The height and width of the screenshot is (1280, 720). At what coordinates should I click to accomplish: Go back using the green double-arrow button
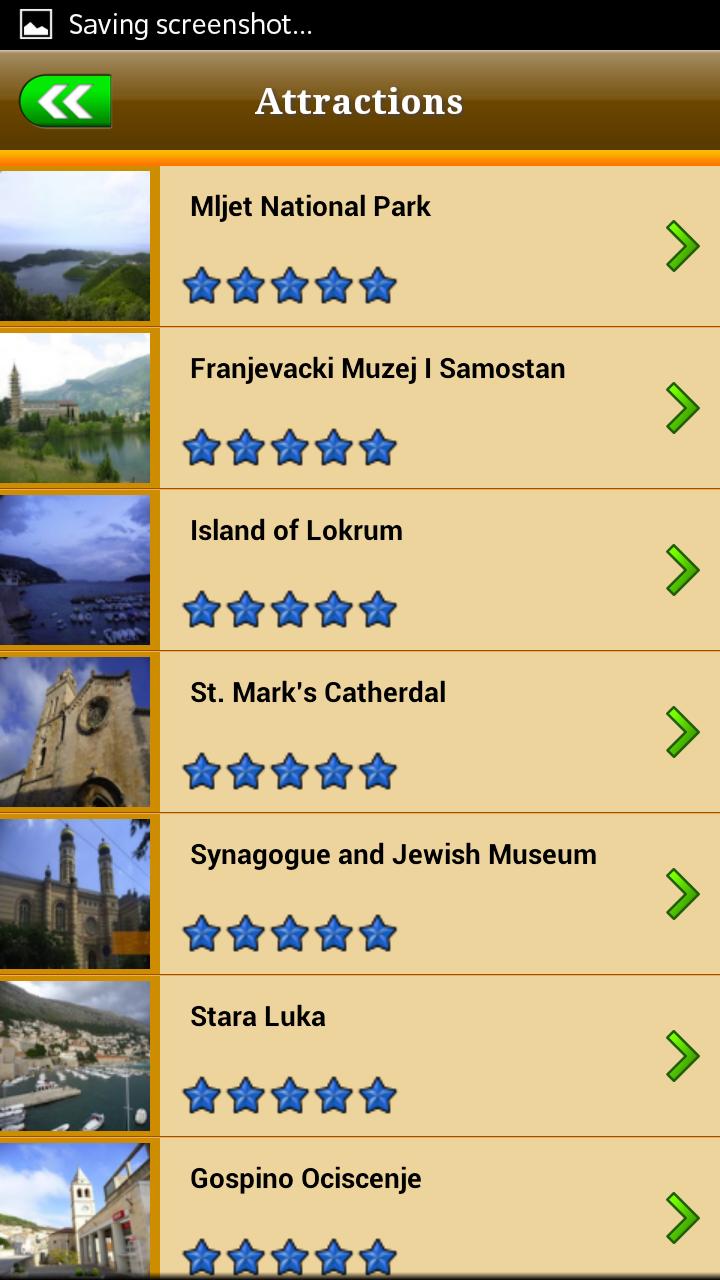pos(65,101)
